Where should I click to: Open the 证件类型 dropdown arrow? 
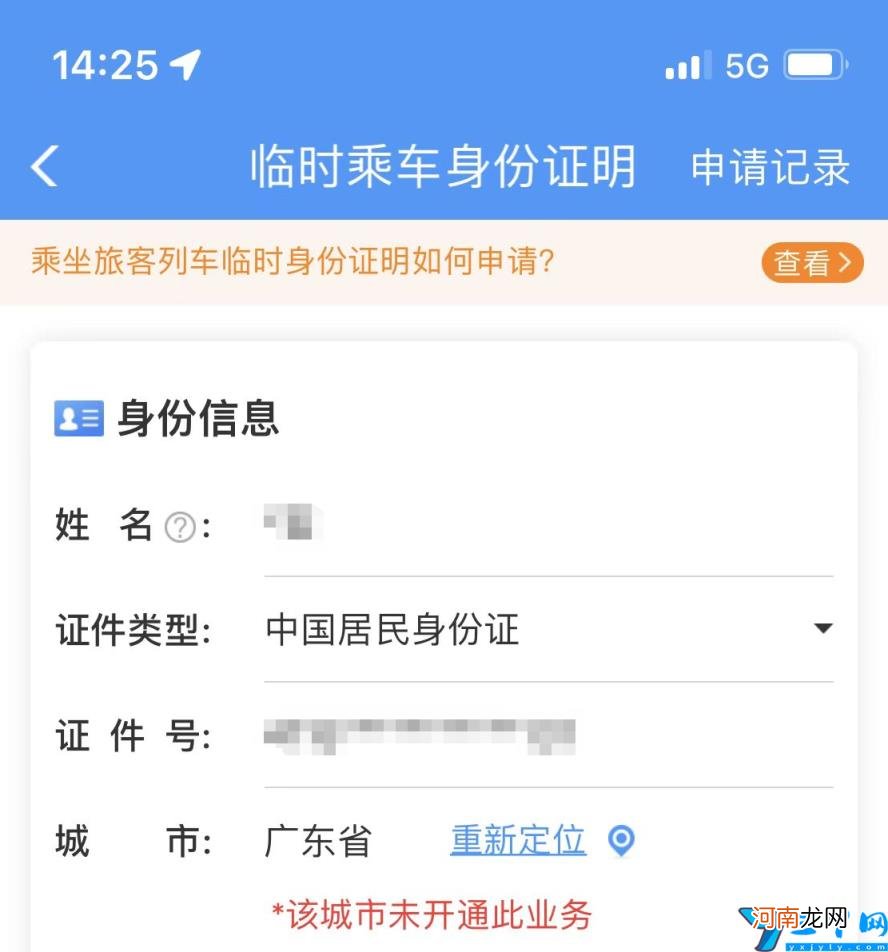[x=823, y=628]
